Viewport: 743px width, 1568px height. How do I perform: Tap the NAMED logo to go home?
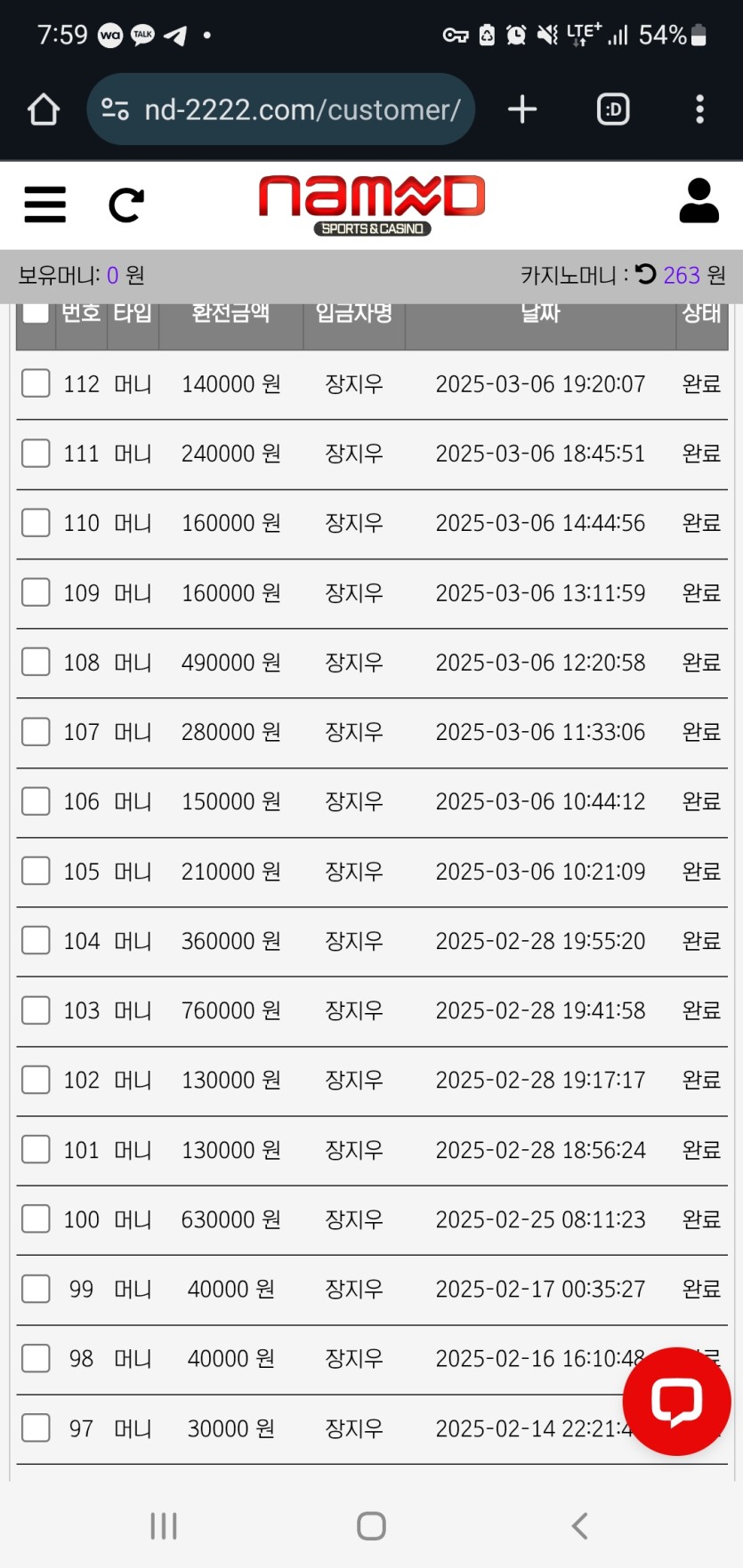(371, 205)
